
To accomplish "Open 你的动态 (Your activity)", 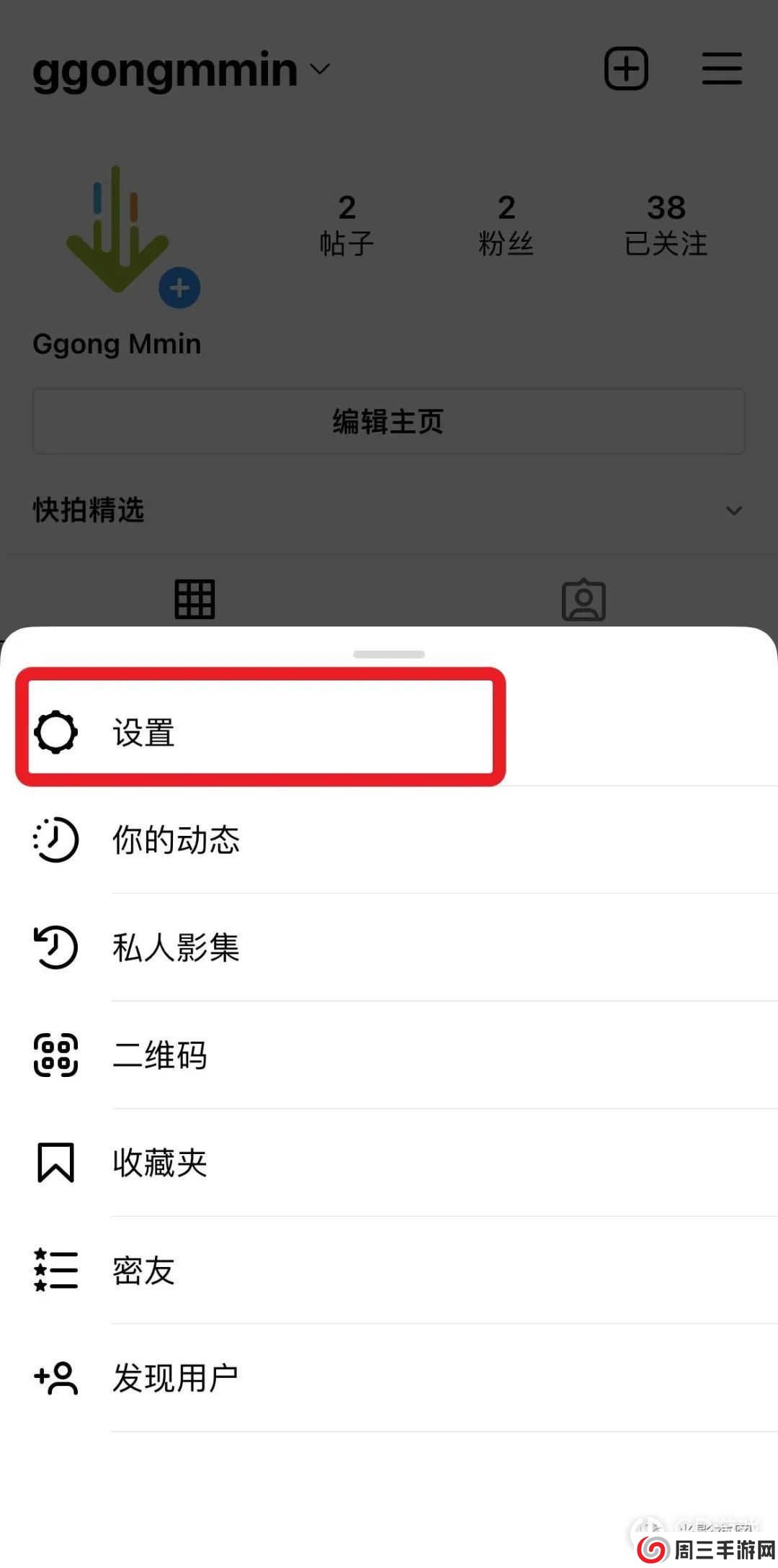I will [176, 840].
